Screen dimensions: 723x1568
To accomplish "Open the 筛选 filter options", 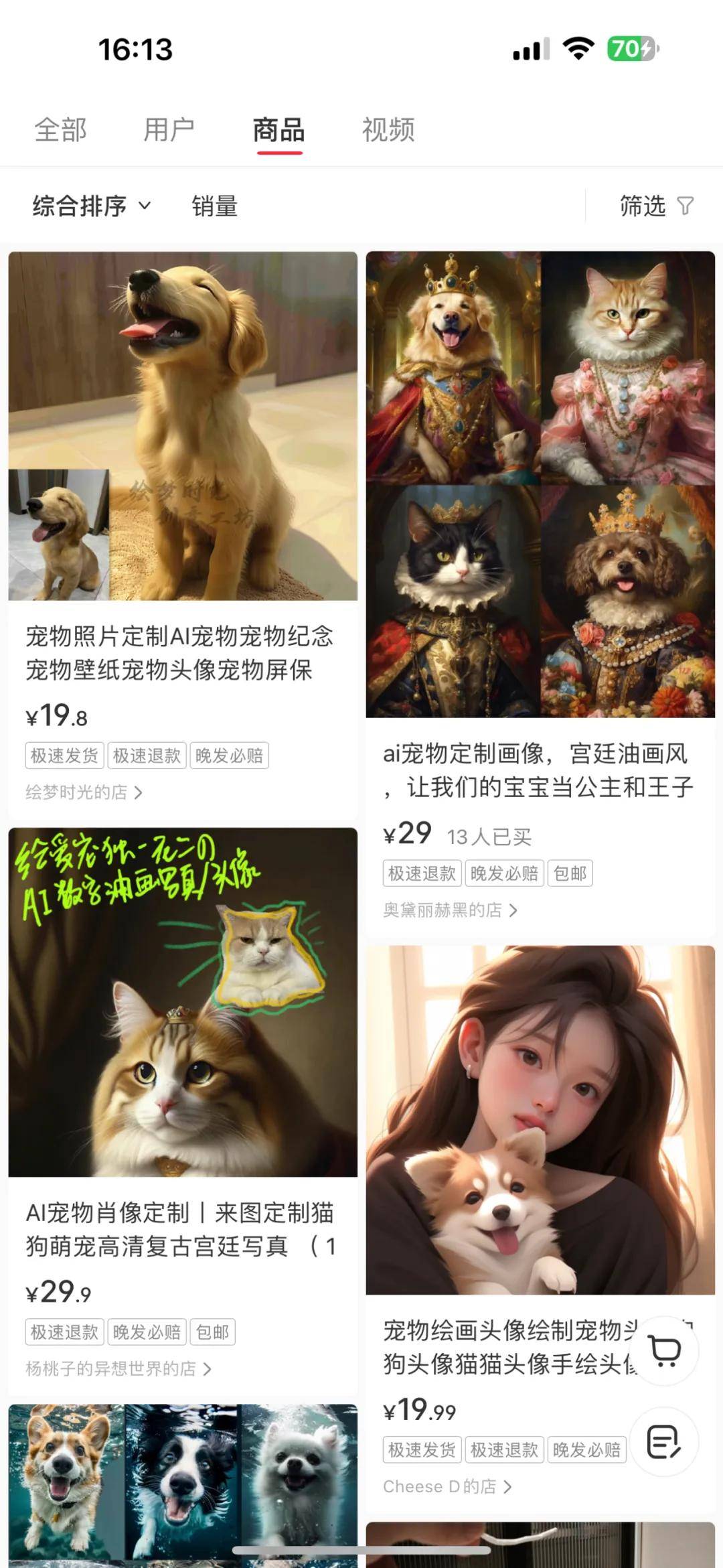I will (655, 206).
